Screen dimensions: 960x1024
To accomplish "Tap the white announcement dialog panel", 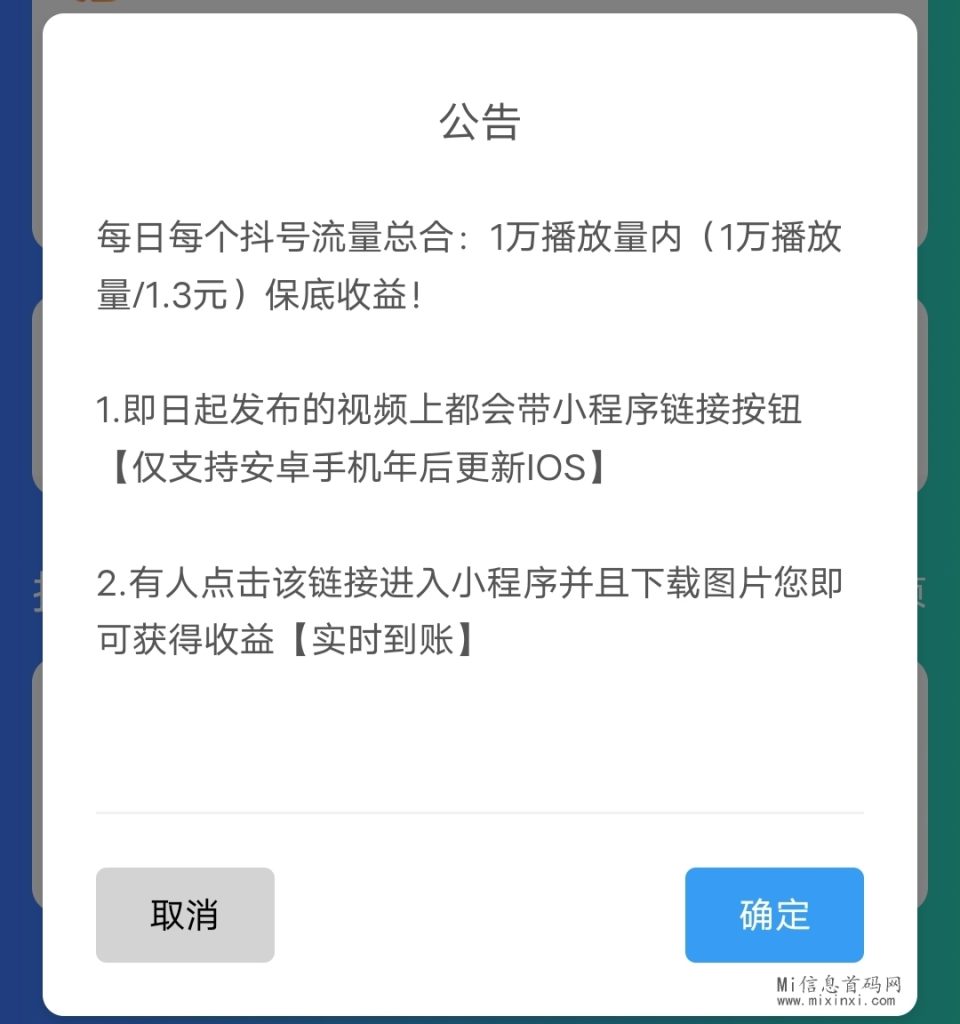I will [480, 730].
